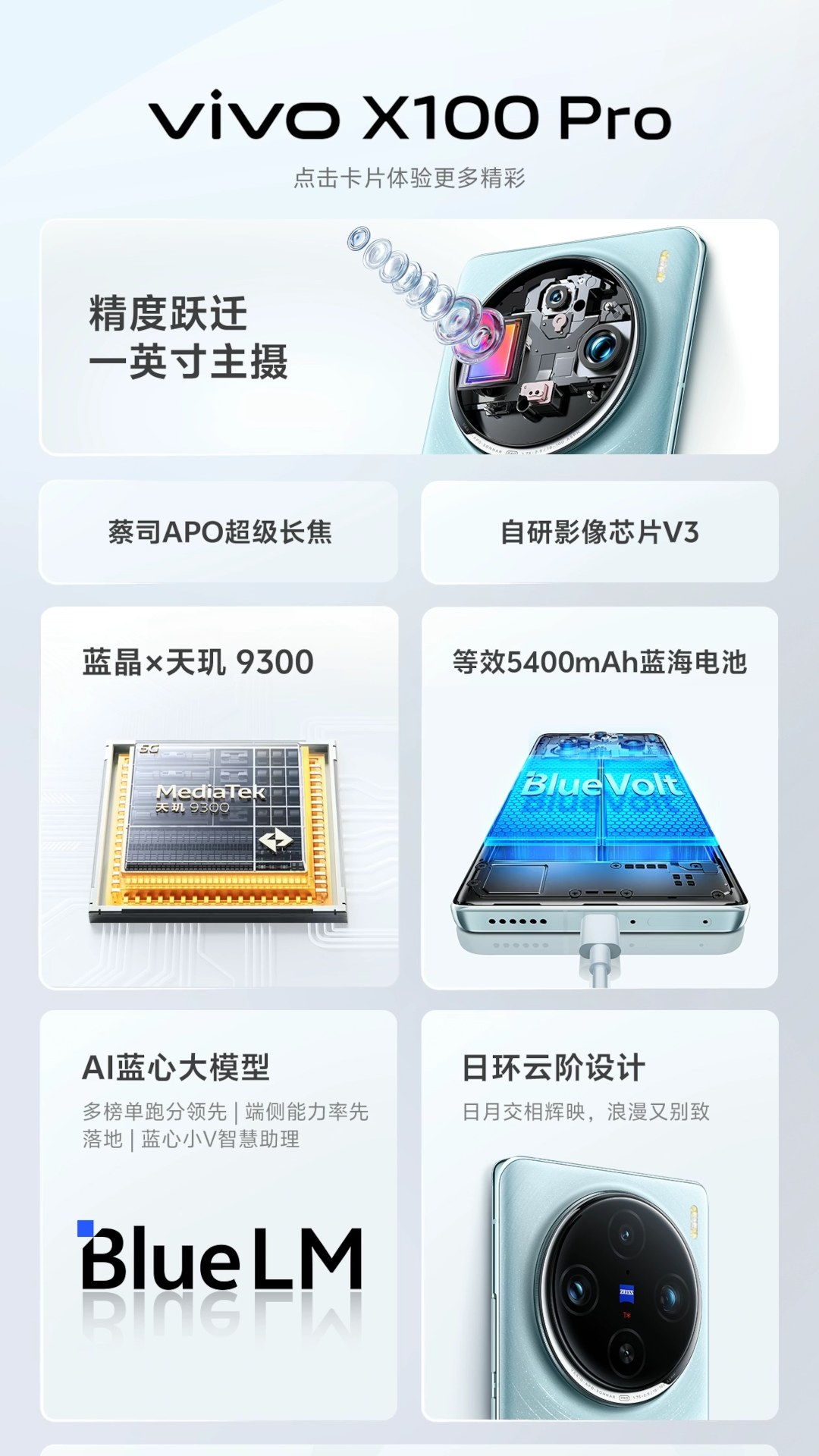Explore the AI蓝心大模型 BlueLM card
This screenshot has width=819, height=1456.
click(x=219, y=1215)
